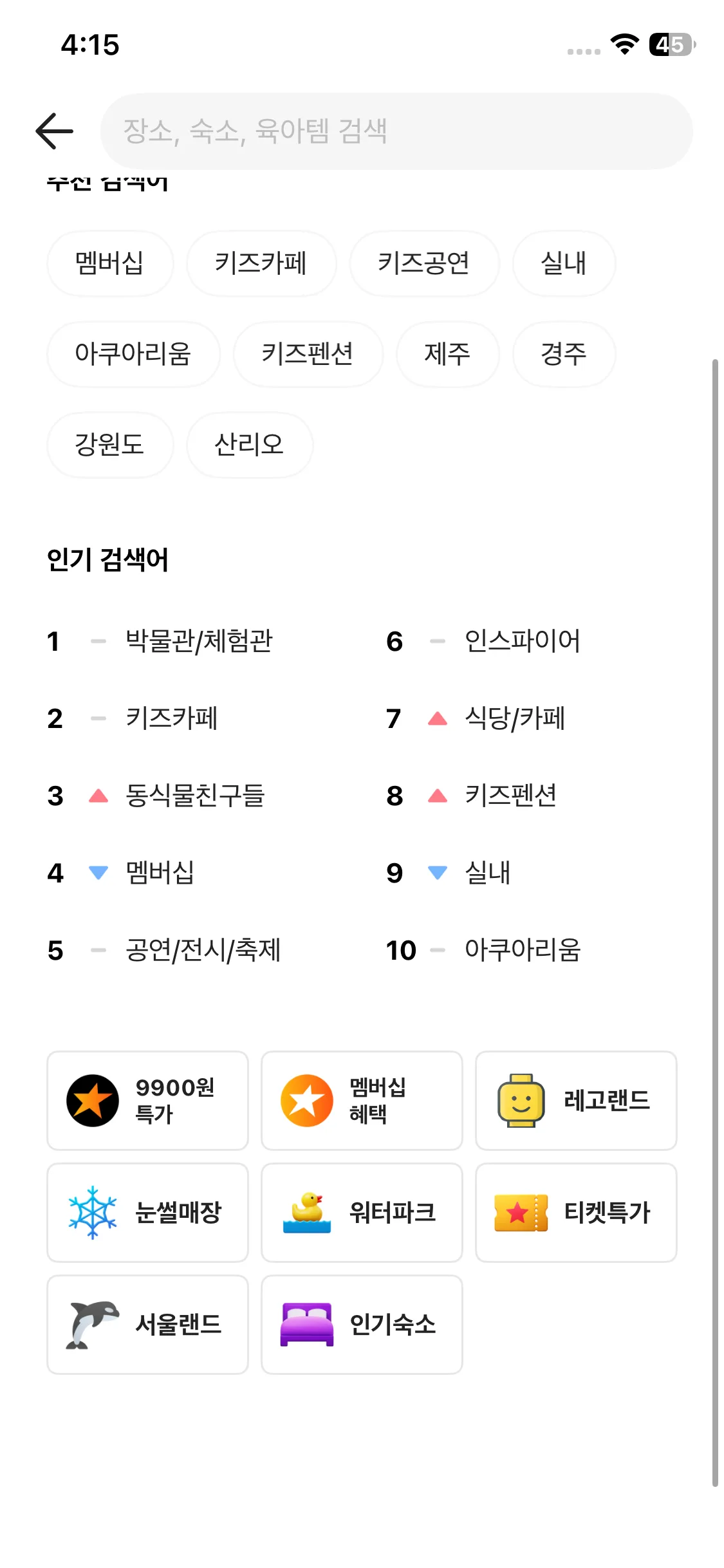Select popular search 식당/카페
Viewport: 724px width, 1568px height.
click(515, 718)
